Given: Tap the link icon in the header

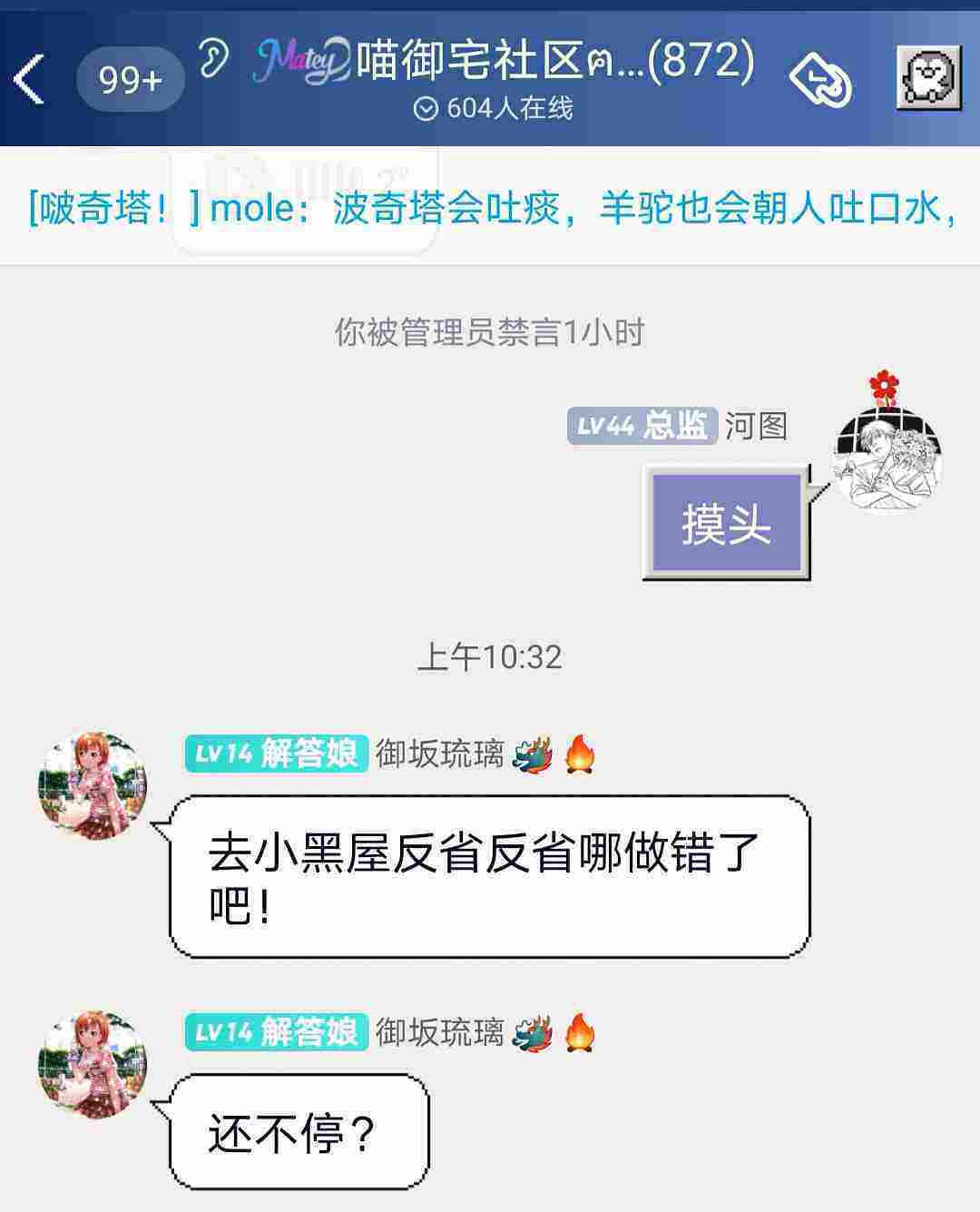Looking at the screenshot, I should [x=819, y=78].
